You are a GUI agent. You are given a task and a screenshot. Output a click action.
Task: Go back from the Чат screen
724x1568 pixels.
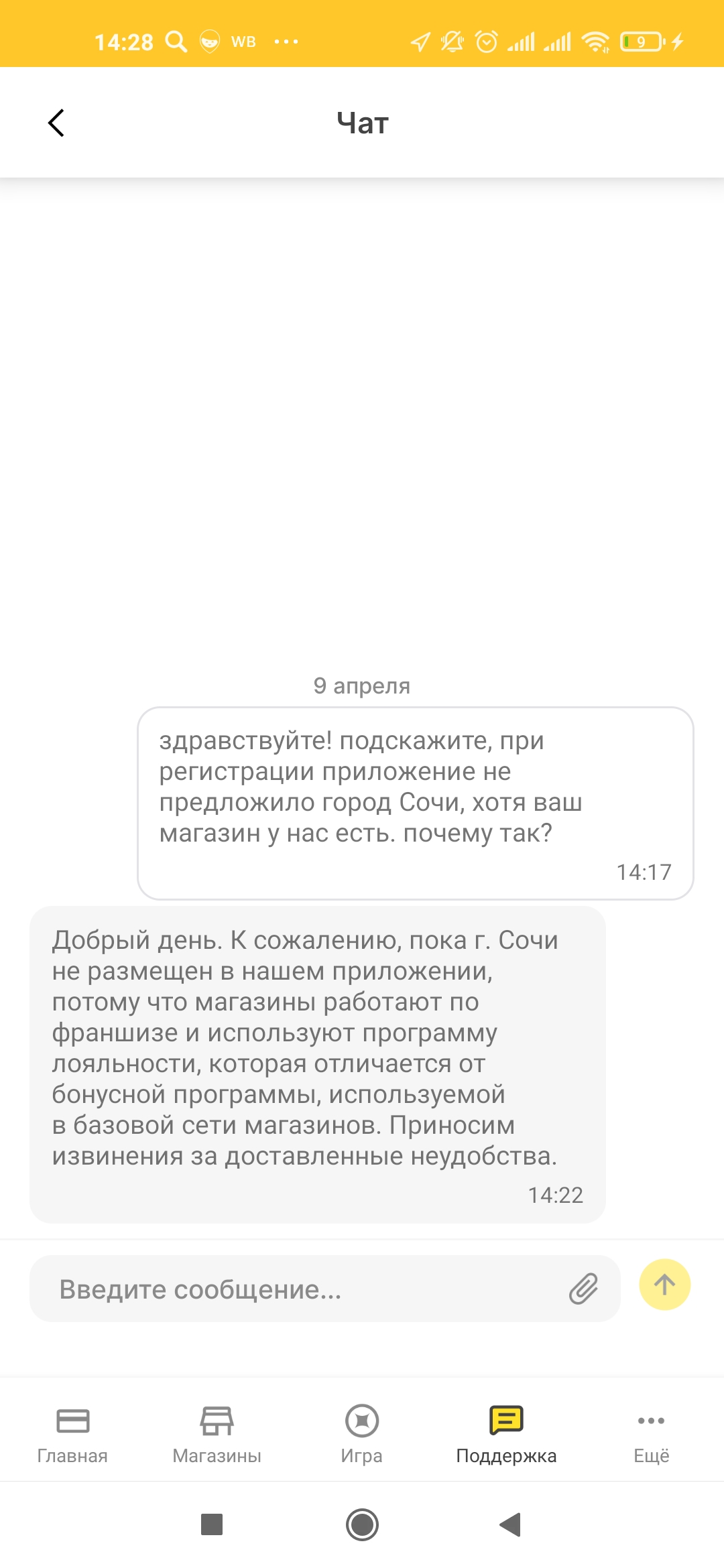(x=56, y=123)
